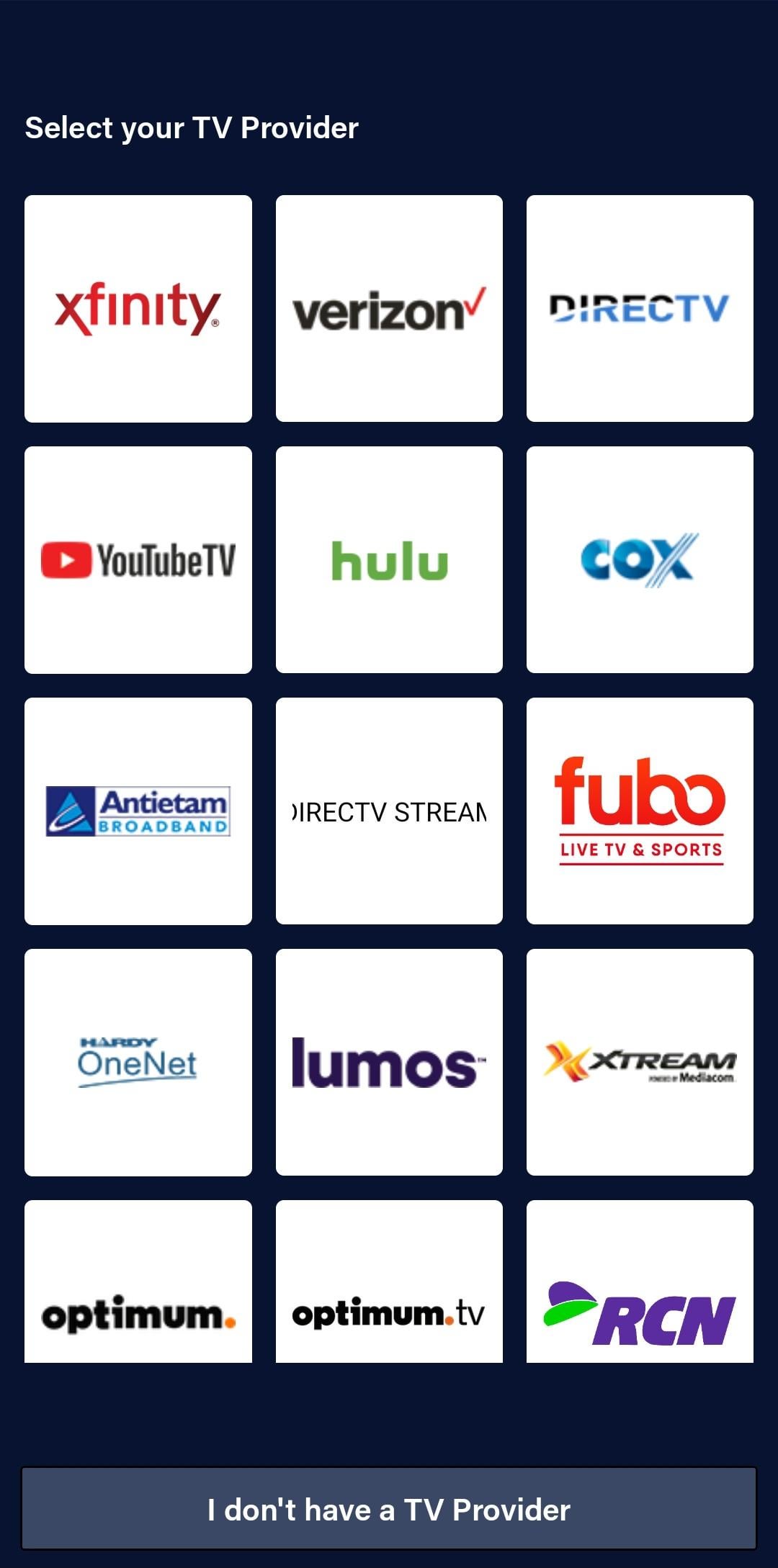
Task: Select Antietam Broadband provider
Action: click(138, 811)
